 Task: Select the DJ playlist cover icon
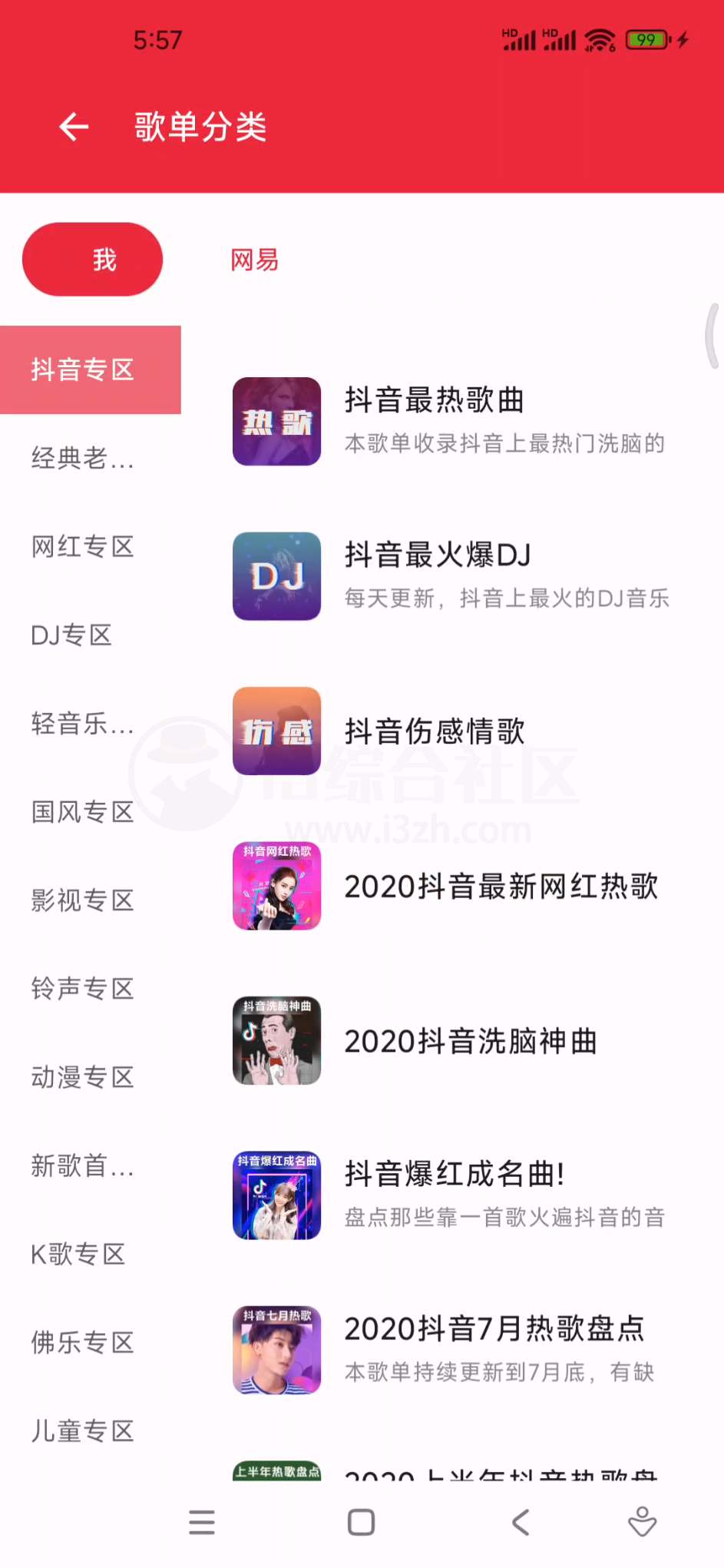click(276, 576)
